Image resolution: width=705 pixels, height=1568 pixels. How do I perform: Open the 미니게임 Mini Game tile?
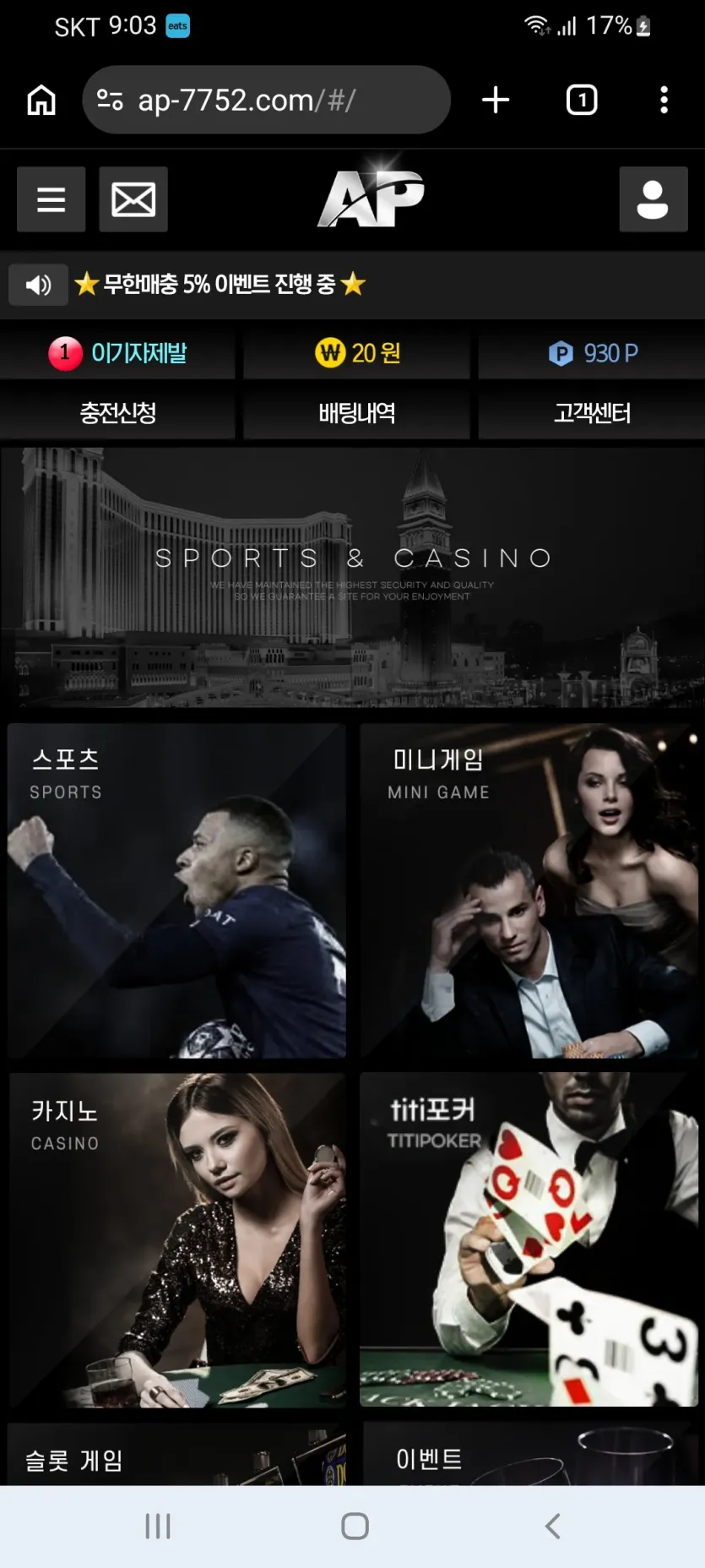pyautogui.click(x=529, y=890)
